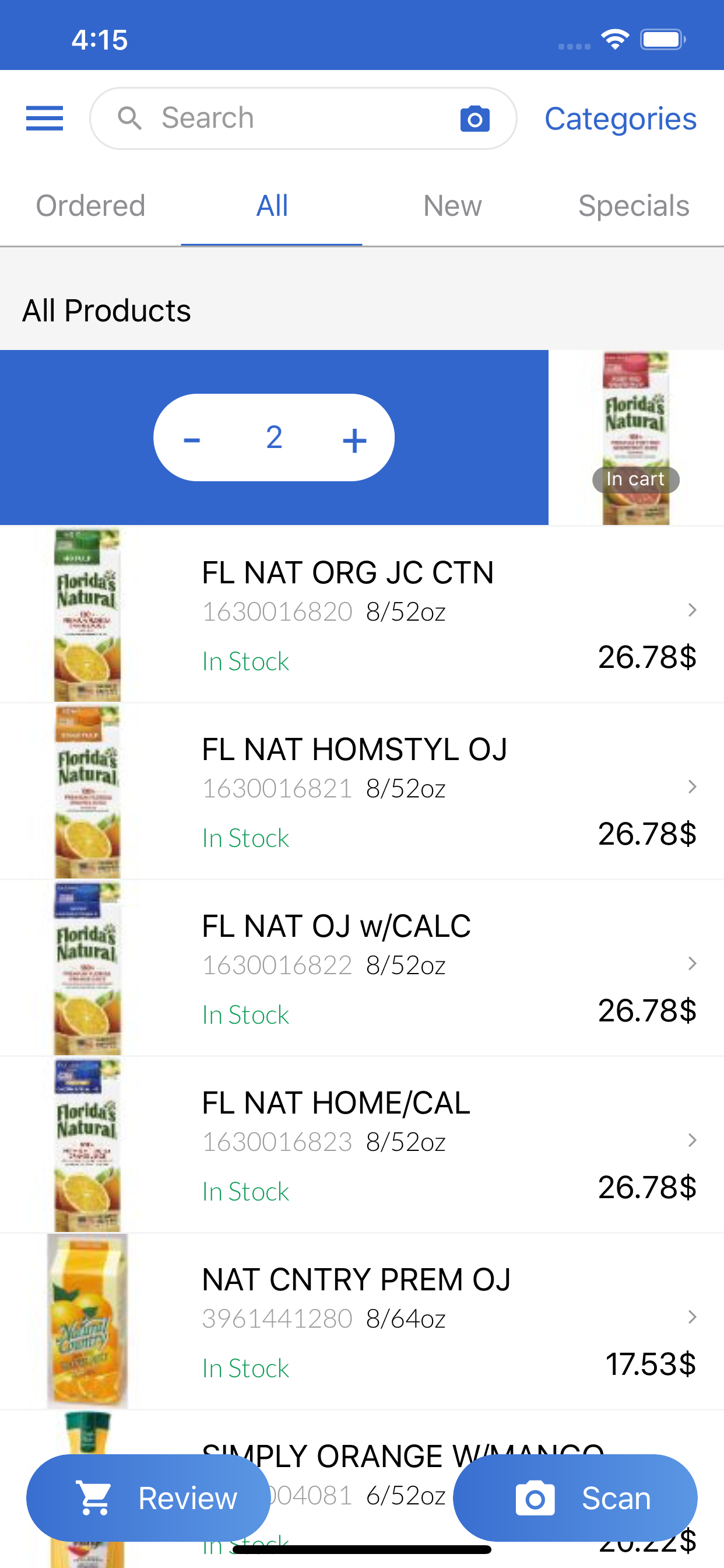View NAT CNTRY PREM OJ details
Viewport: 724px width, 1568px height.
tap(362, 1321)
